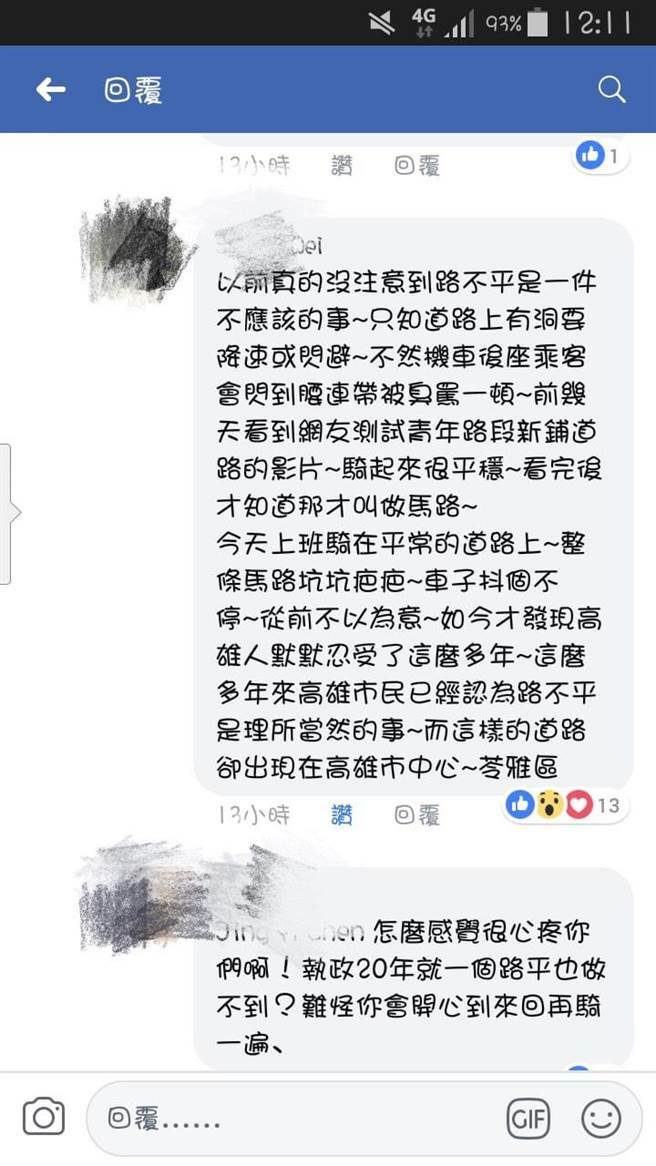656x1166 pixels.
Task: Reply to the long comment about uneven roads
Action: tap(417, 815)
